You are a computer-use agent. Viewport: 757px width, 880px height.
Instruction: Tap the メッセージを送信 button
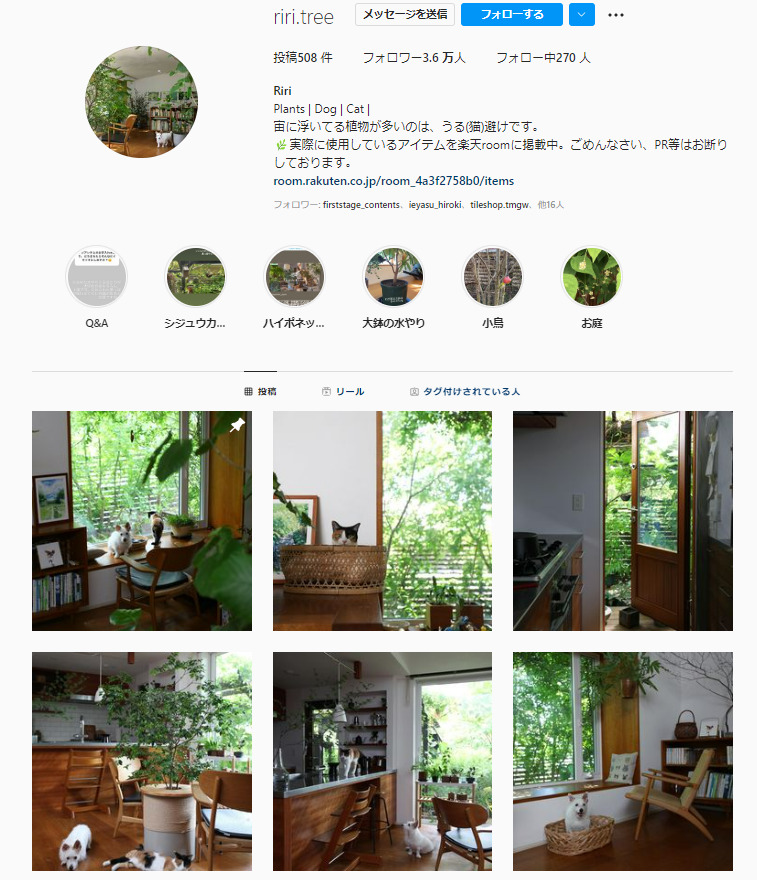(405, 14)
